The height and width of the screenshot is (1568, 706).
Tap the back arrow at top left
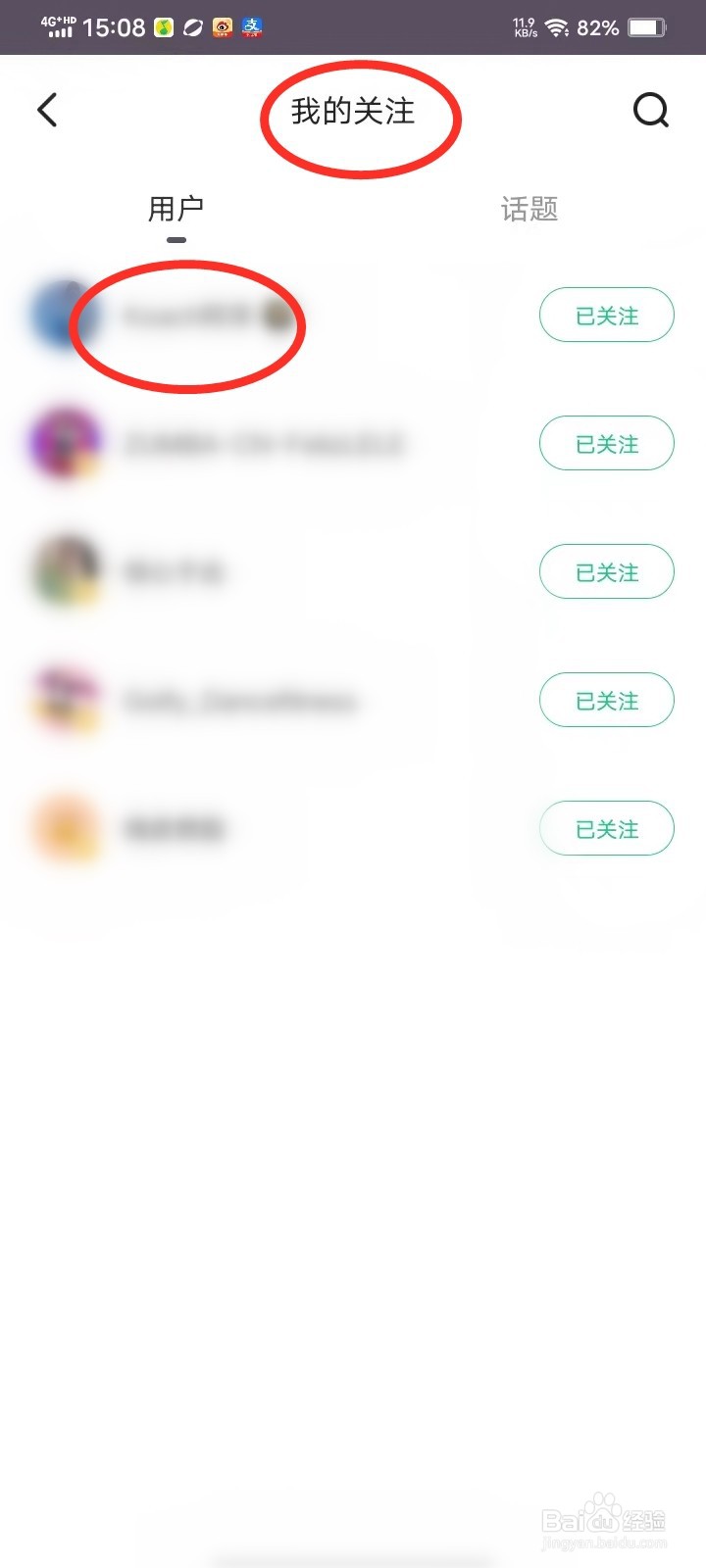tap(47, 110)
